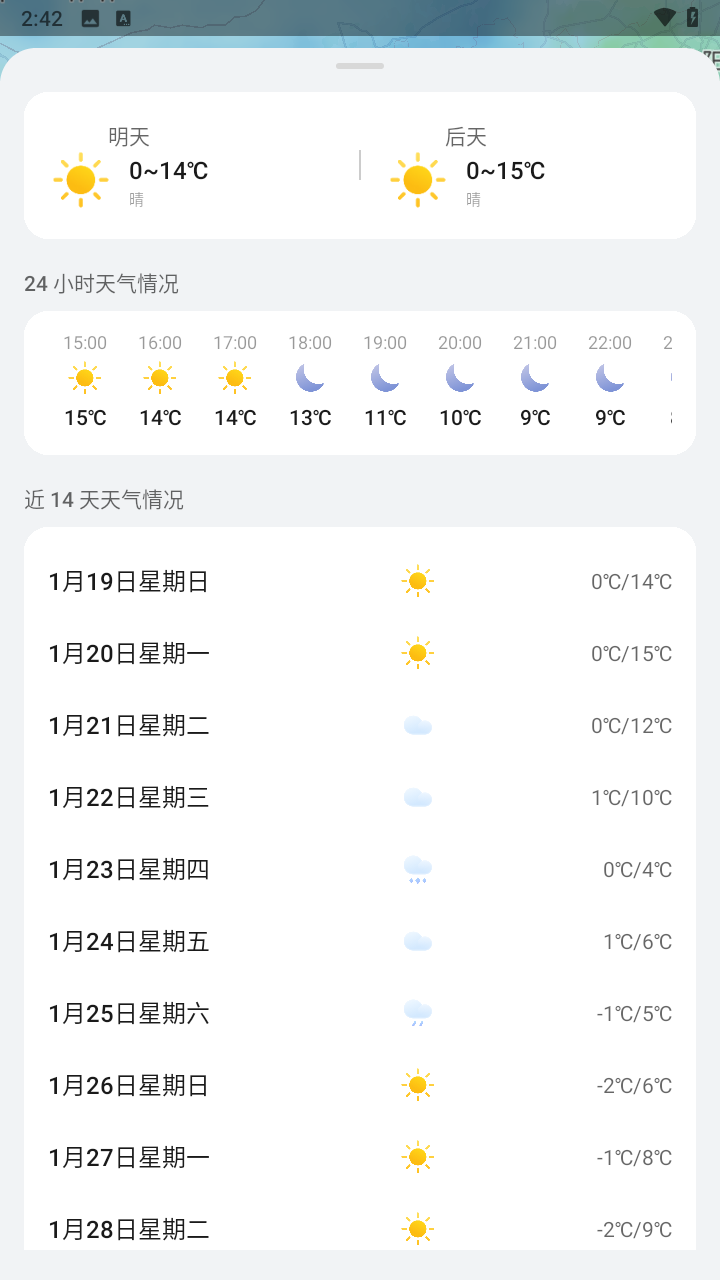Select the 1月19日星期日 weather row
Image resolution: width=720 pixels, height=1280 pixels.
click(360, 581)
